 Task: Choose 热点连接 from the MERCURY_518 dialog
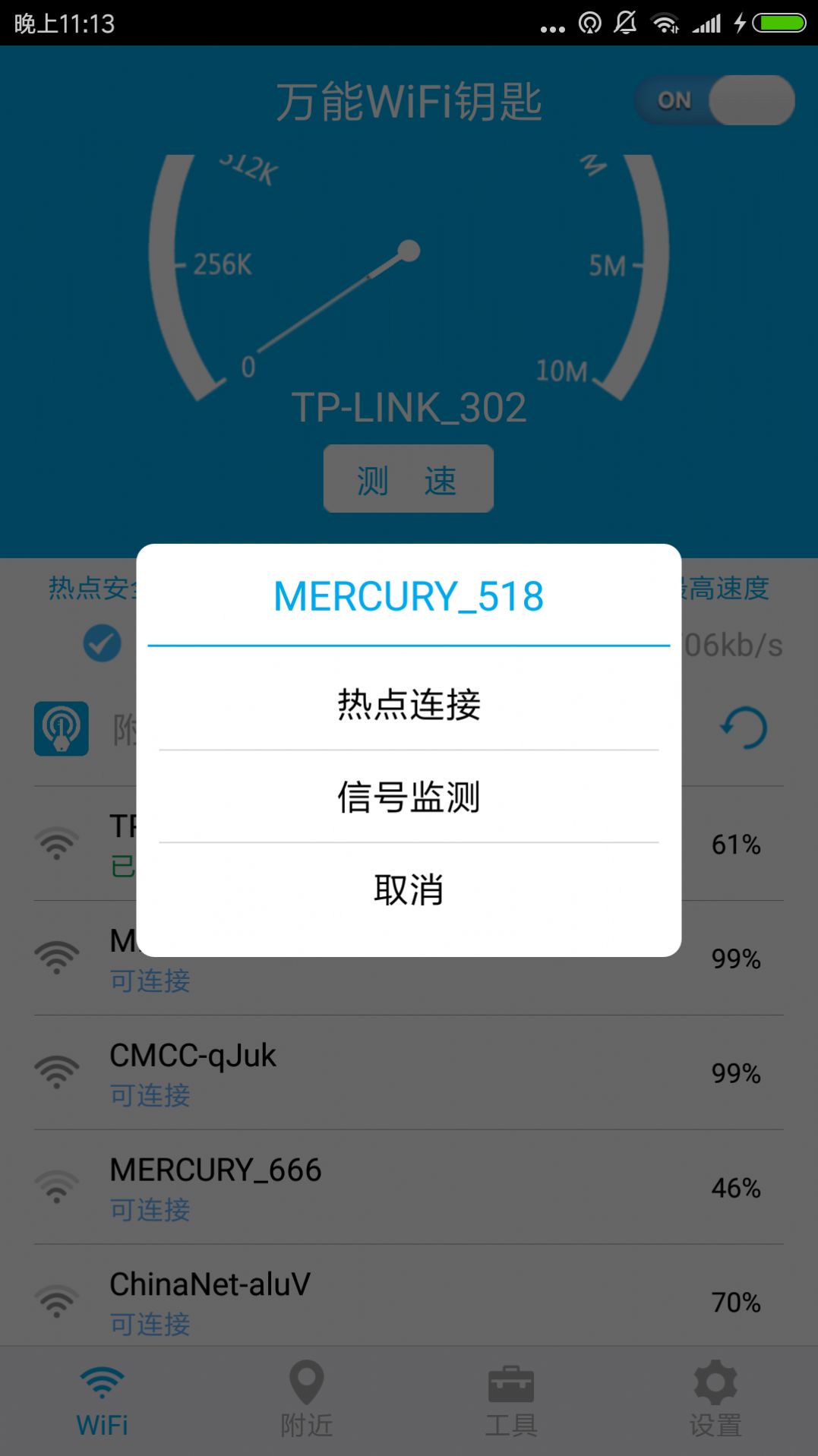click(409, 703)
